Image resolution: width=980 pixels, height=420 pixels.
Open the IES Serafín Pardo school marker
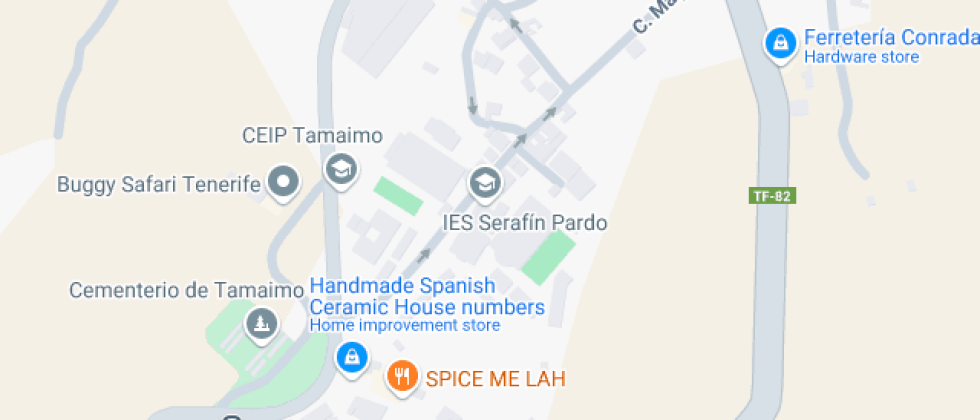click(485, 183)
